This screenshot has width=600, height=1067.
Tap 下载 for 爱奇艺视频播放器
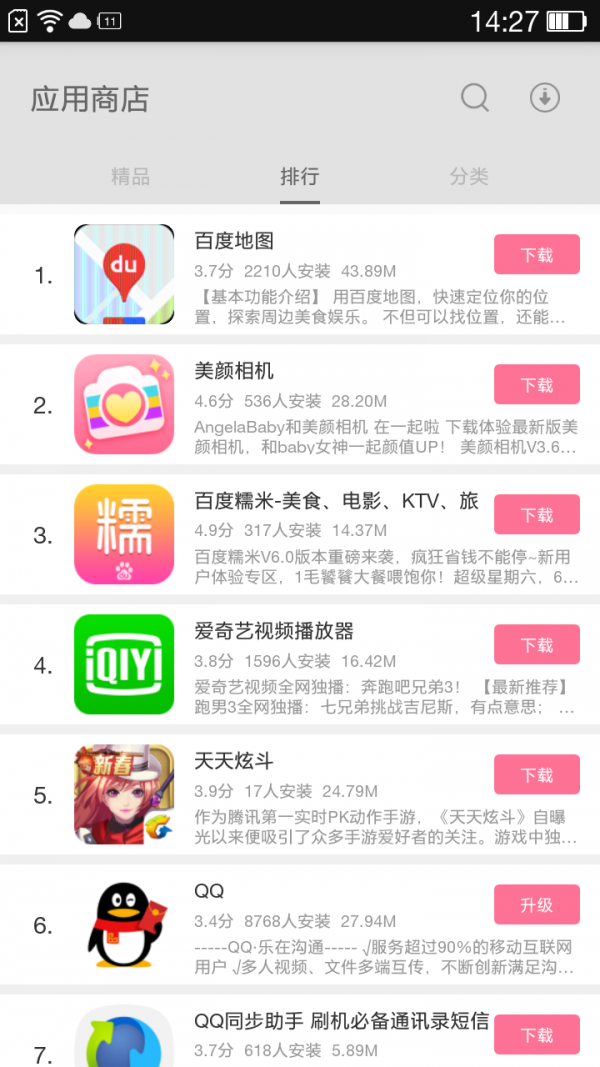[x=536, y=645]
